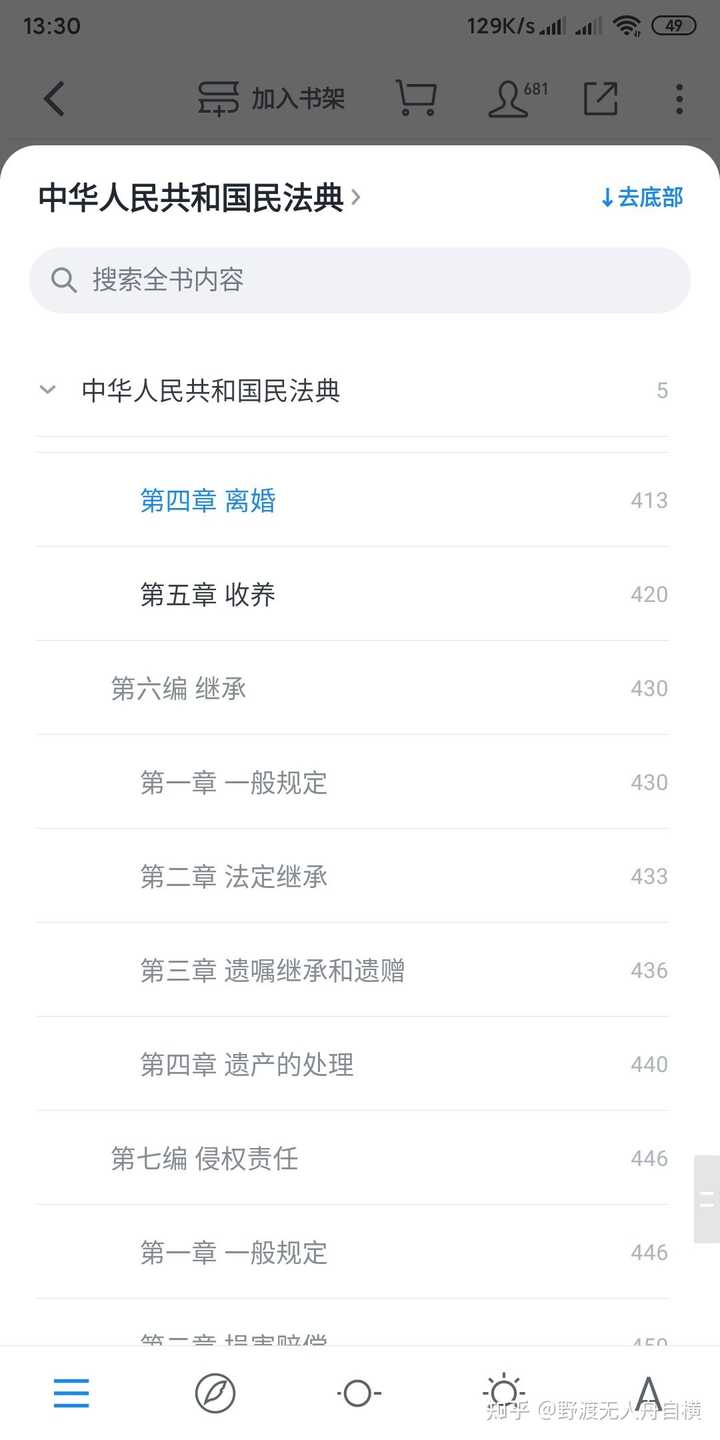Jump to 第七编 侵权责任

pos(205,1159)
